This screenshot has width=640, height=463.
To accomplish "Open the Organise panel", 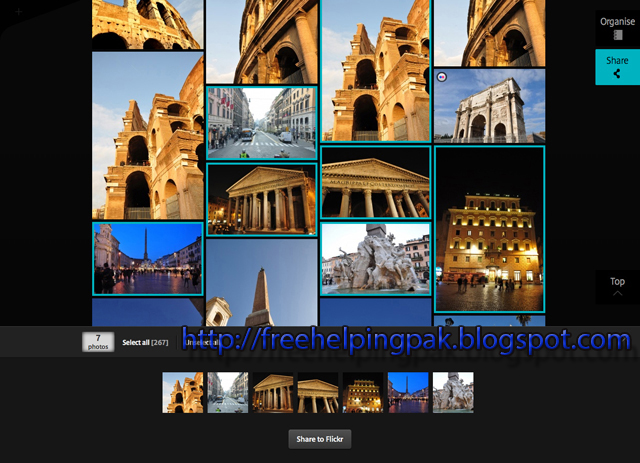I will (x=617, y=28).
